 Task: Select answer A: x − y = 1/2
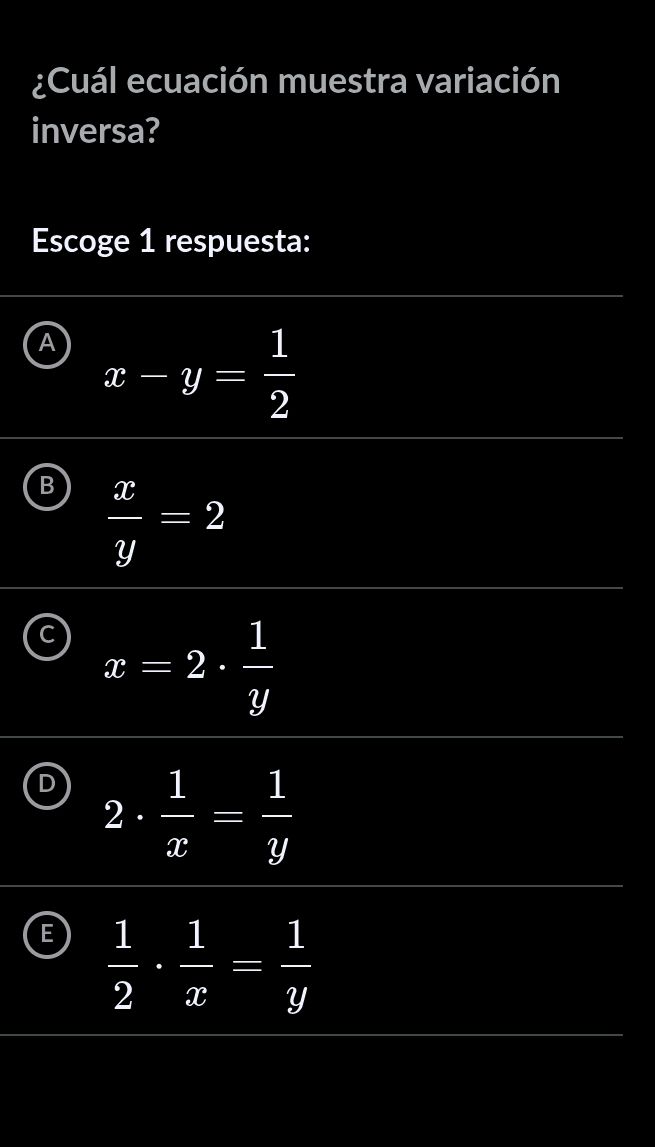311,367
